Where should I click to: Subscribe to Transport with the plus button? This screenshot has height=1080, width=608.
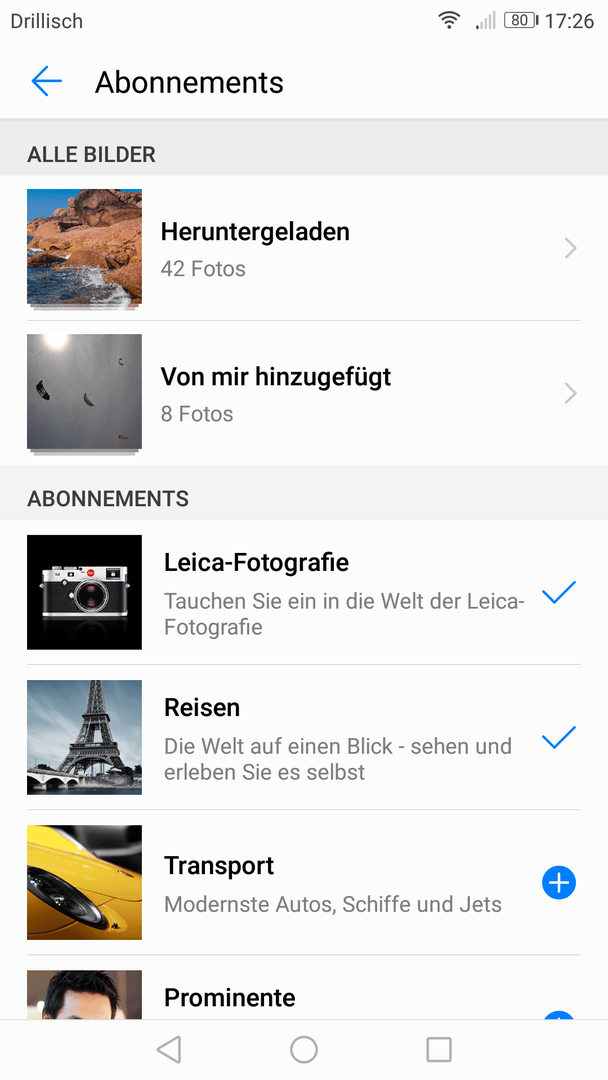(558, 882)
